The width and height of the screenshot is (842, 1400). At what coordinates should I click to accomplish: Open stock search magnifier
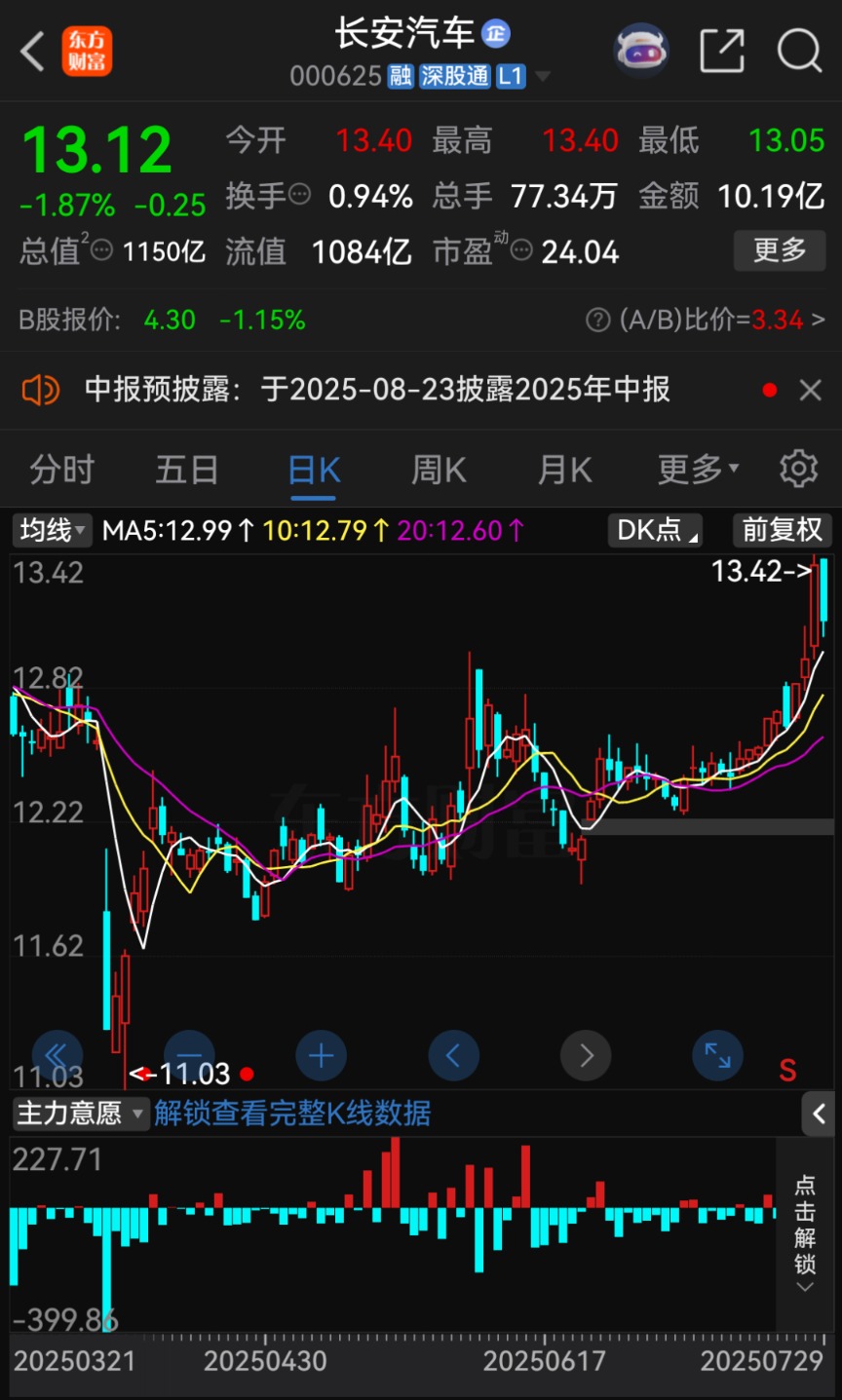click(799, 51)
